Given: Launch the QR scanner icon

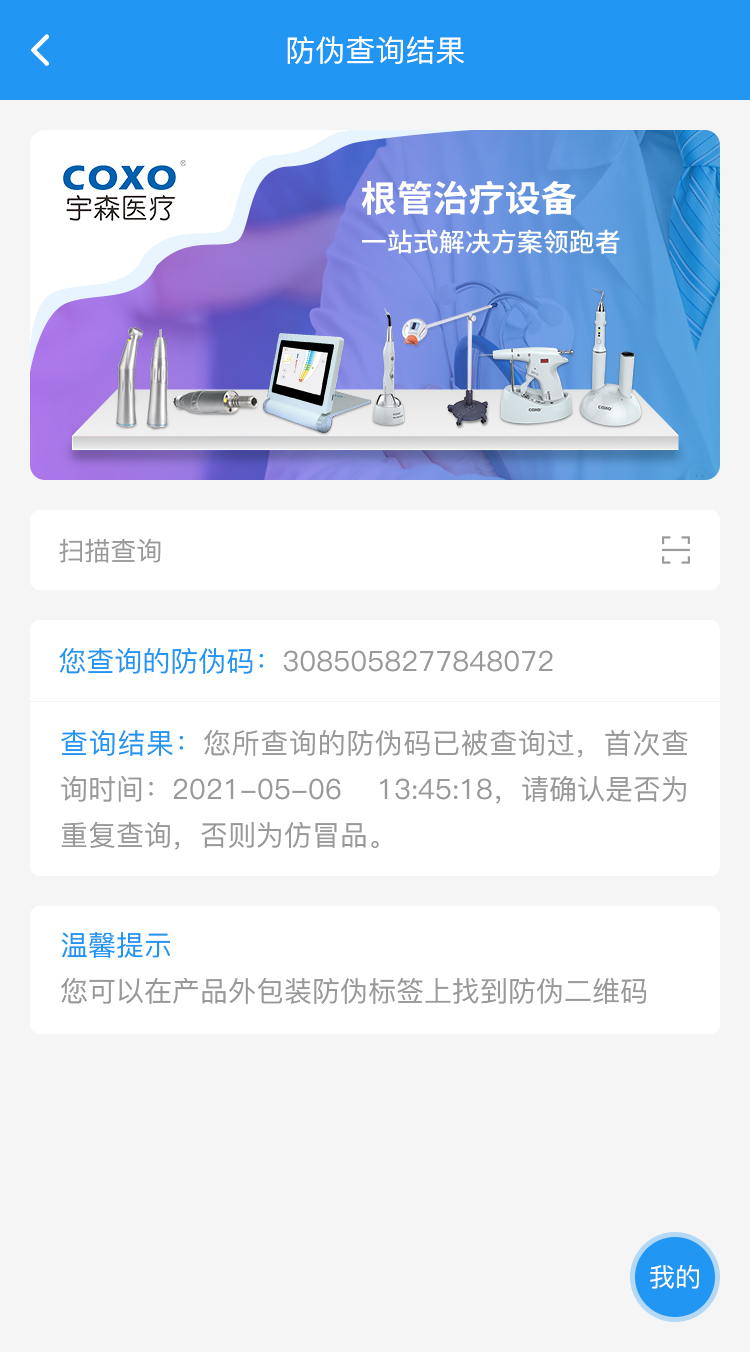Looking at the screenshot, I should 676,550.
